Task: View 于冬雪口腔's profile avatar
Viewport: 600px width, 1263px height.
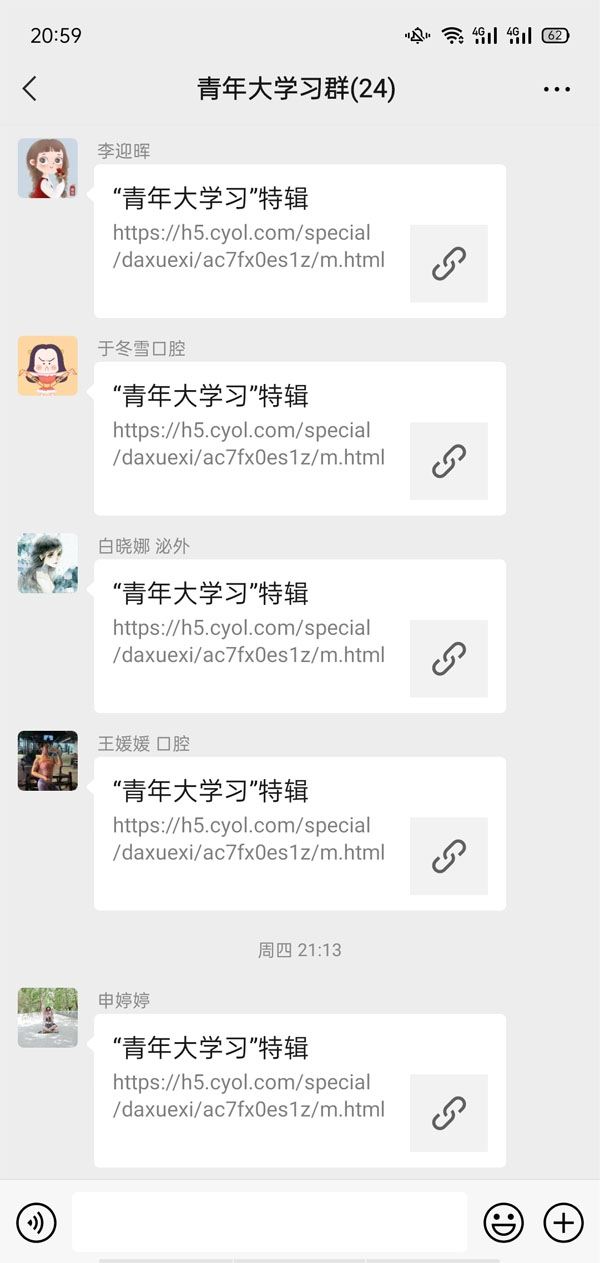Action: click(48, 365)
